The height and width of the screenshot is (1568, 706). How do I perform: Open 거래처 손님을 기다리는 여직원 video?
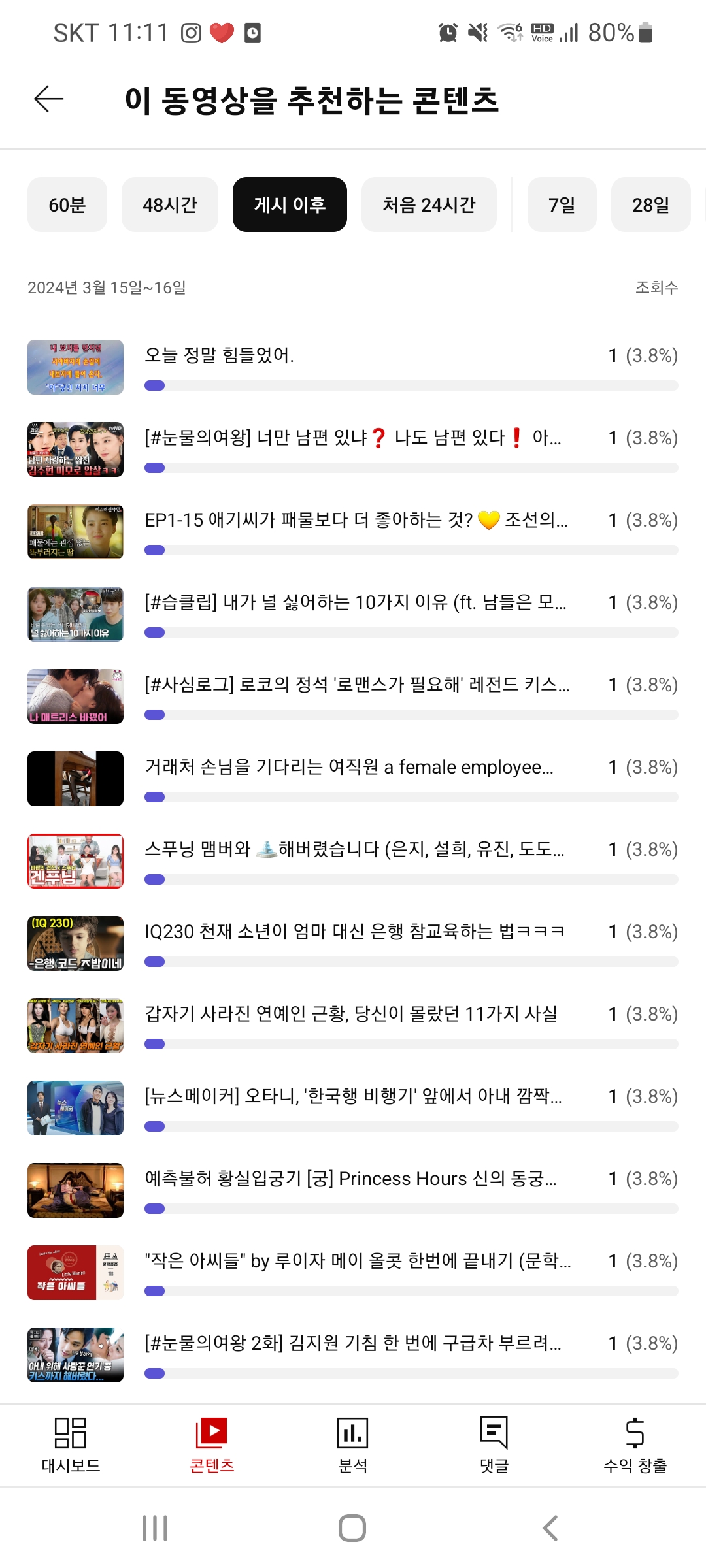pyautogui.click(x=353, y=779)
